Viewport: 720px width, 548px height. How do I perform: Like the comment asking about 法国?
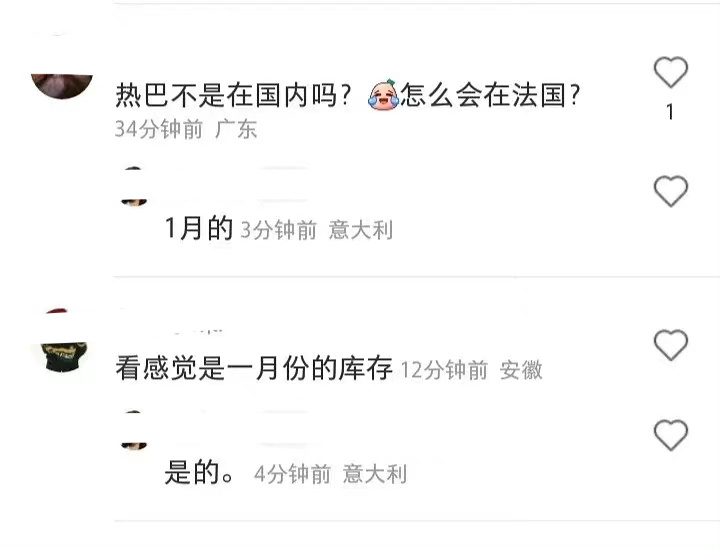(670, 73)
